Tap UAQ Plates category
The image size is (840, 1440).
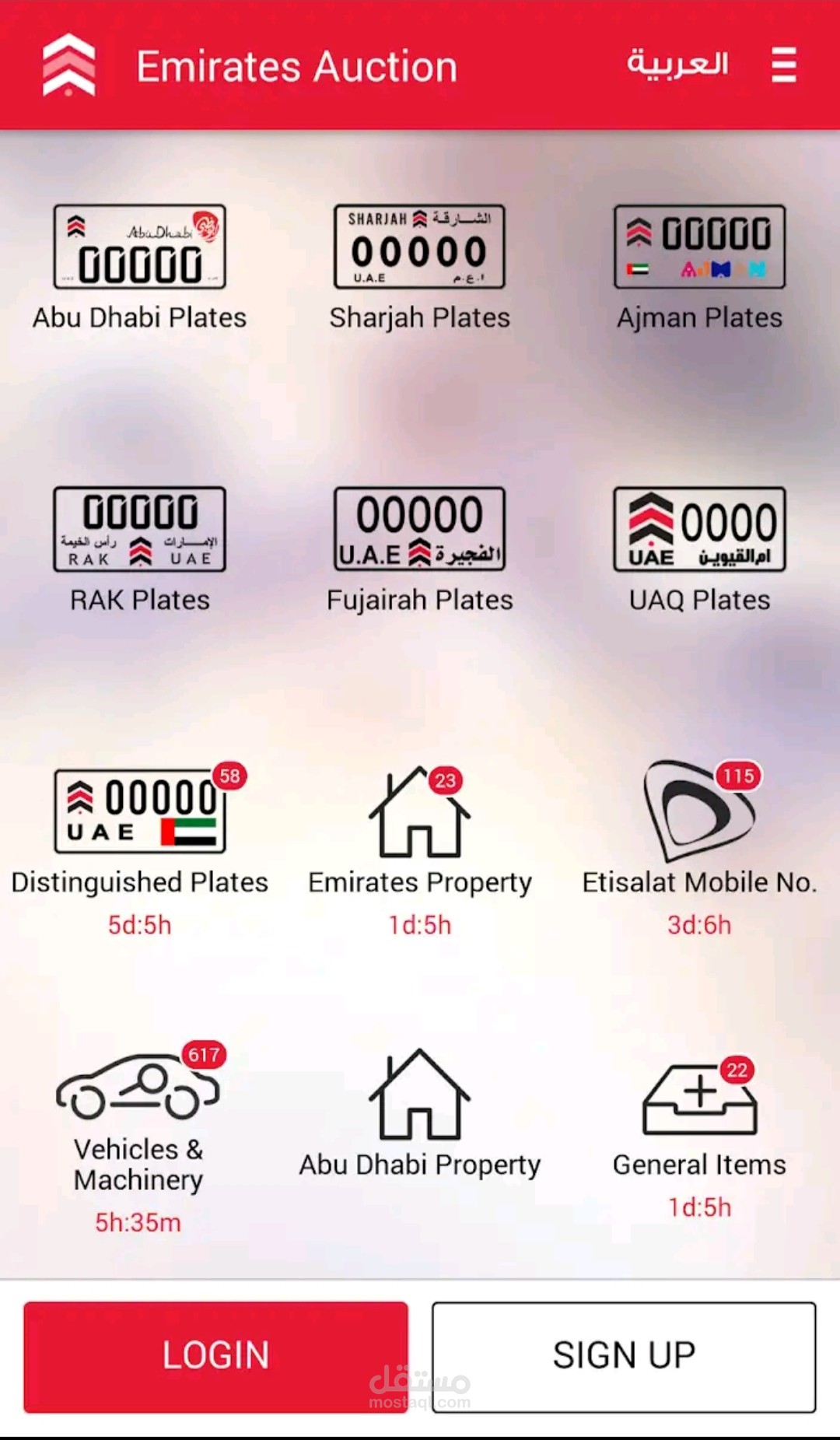pos(700,551)
